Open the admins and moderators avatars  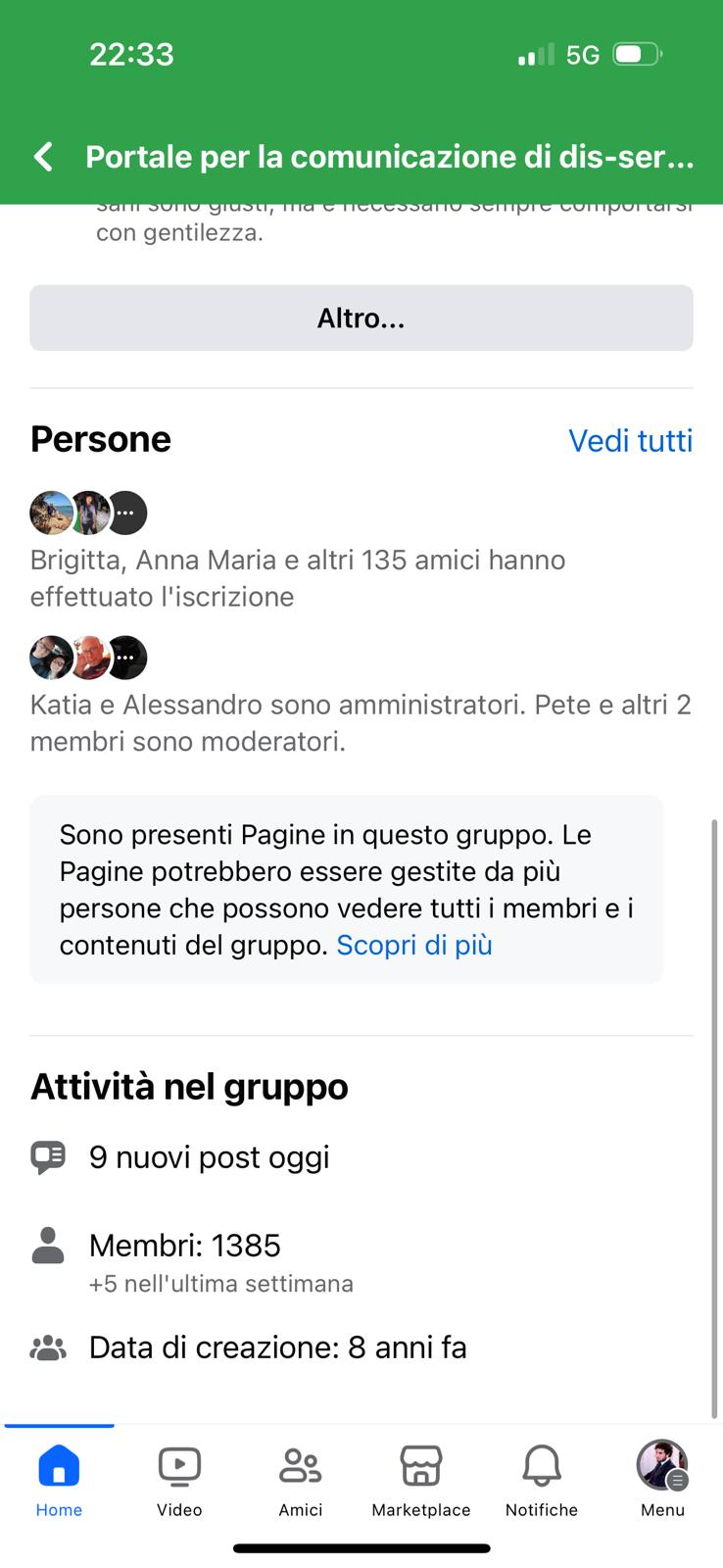(88, 658)
